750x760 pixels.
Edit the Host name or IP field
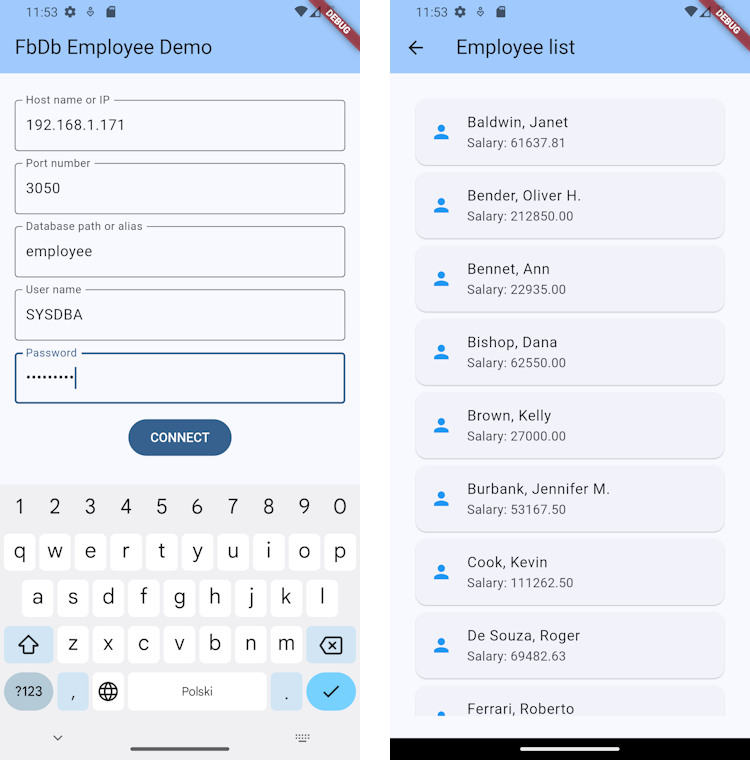pyautogui.click(x=180, y=125)
